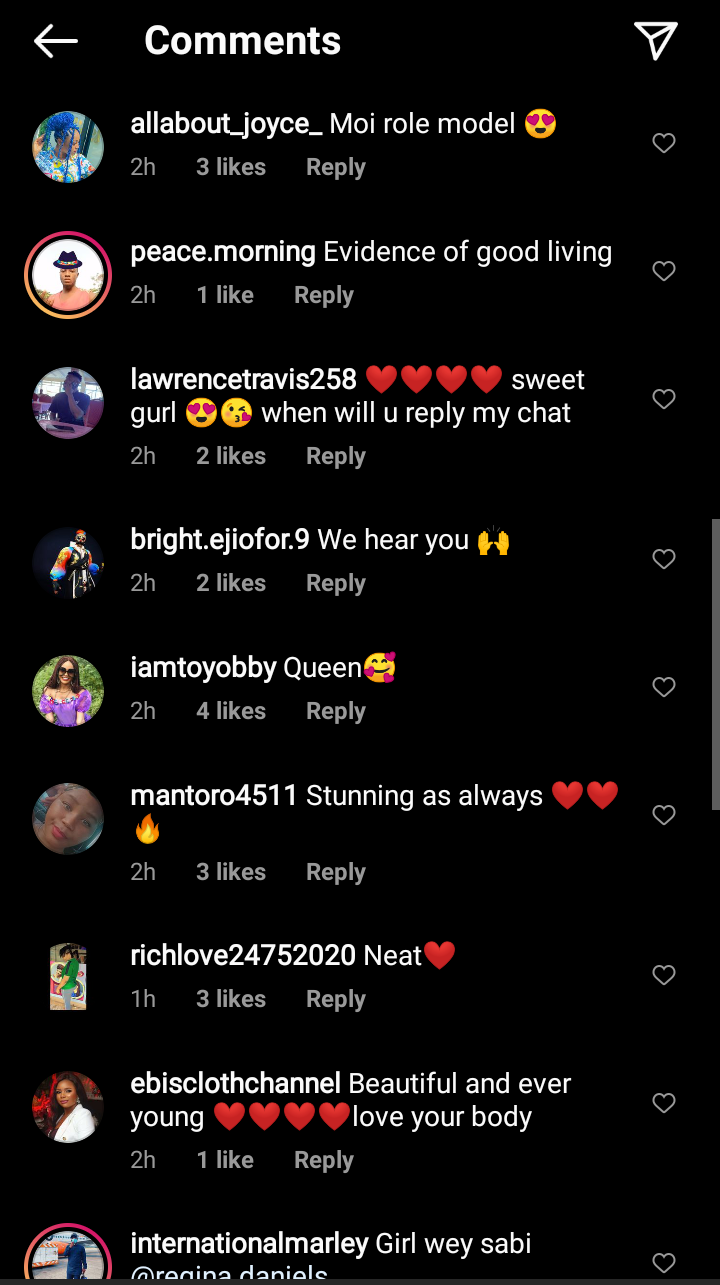Image resolution: width=720 pixels, height=1285 pixels.
Task: Reply to bright.ejiofor.9's comment
Action: [335, 583]
